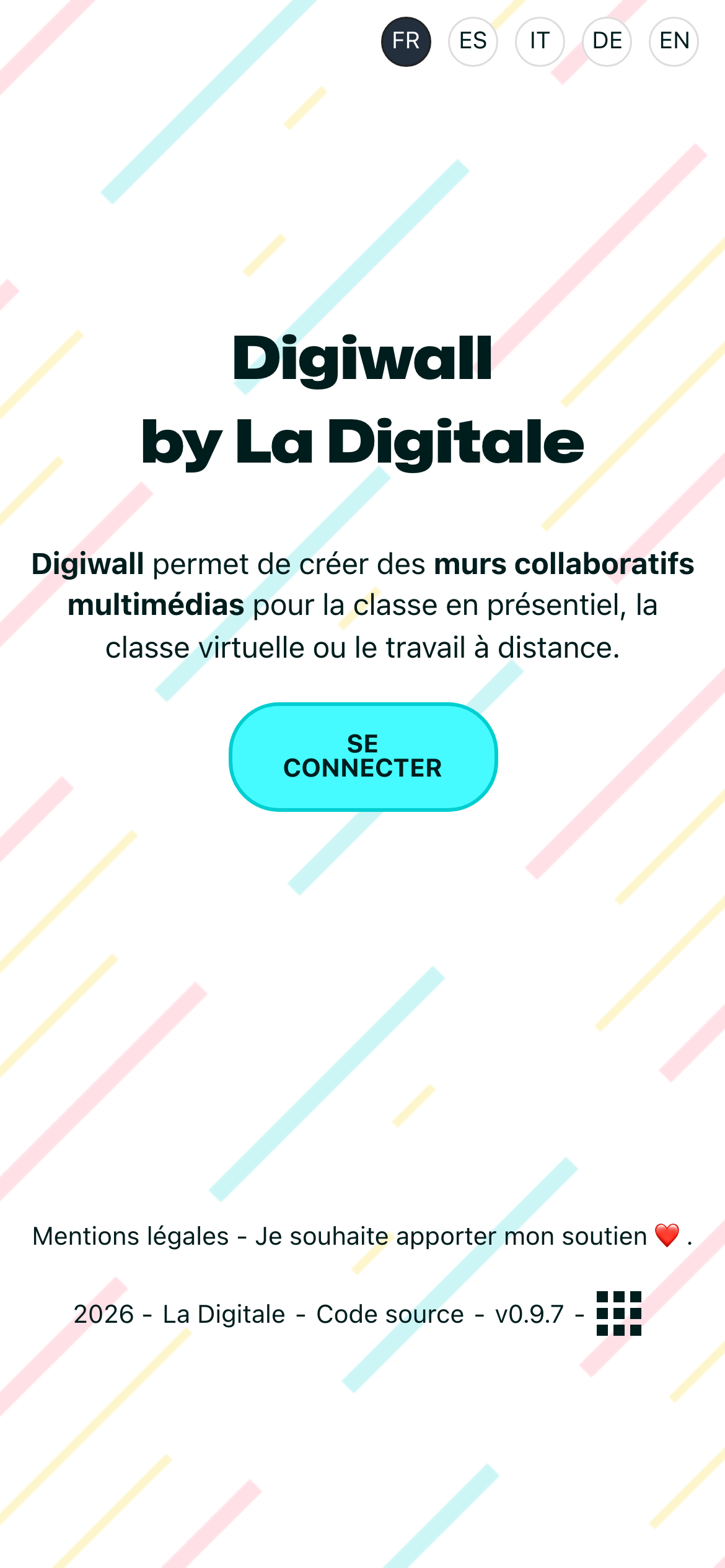Open Mentions légales link
This screenshot has width=725, height=1568.
131,1236
